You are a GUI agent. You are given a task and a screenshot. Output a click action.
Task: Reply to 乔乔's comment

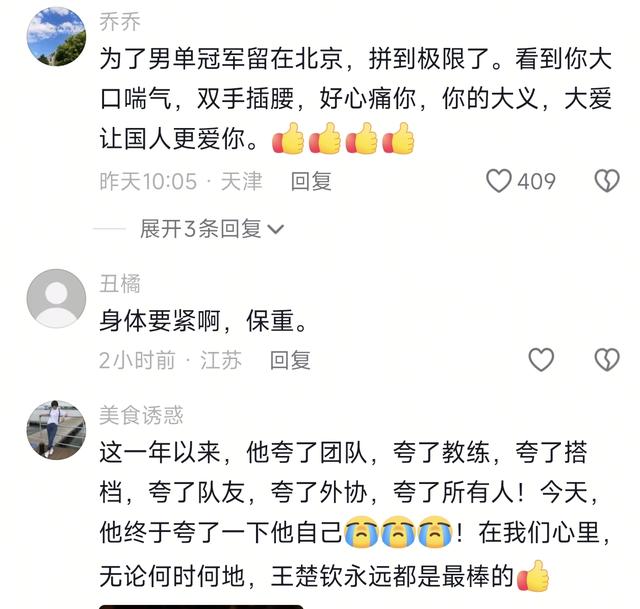coord(311,182)
